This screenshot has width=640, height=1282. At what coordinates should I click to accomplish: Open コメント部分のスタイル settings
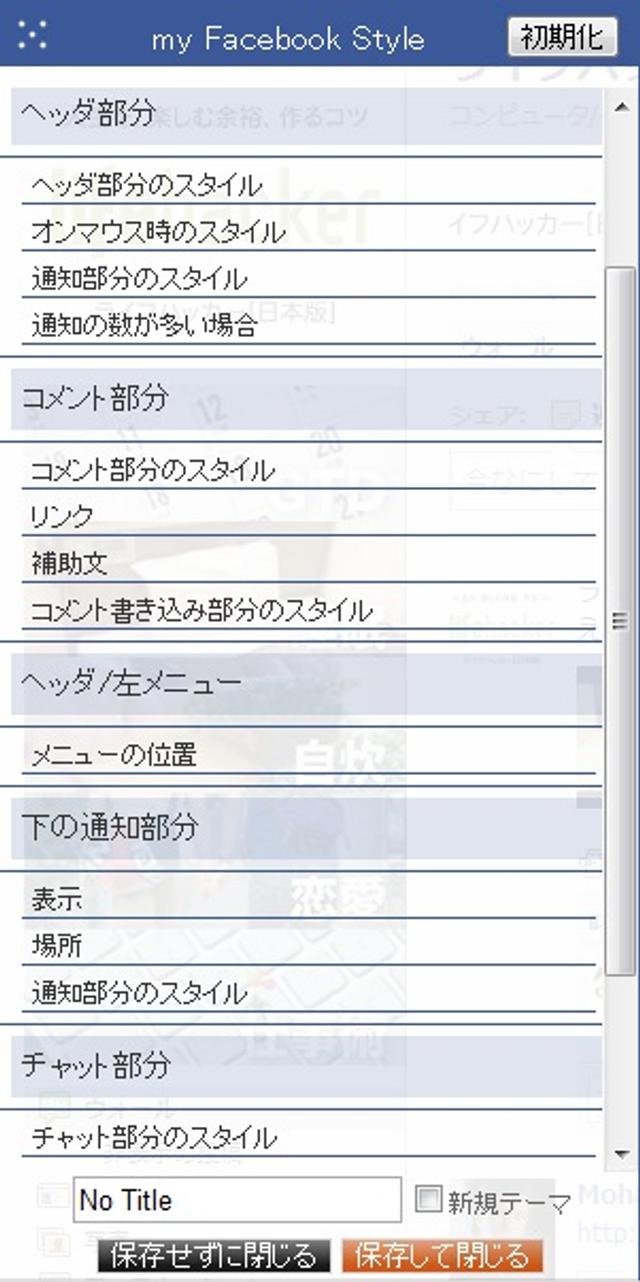[308, 468]
